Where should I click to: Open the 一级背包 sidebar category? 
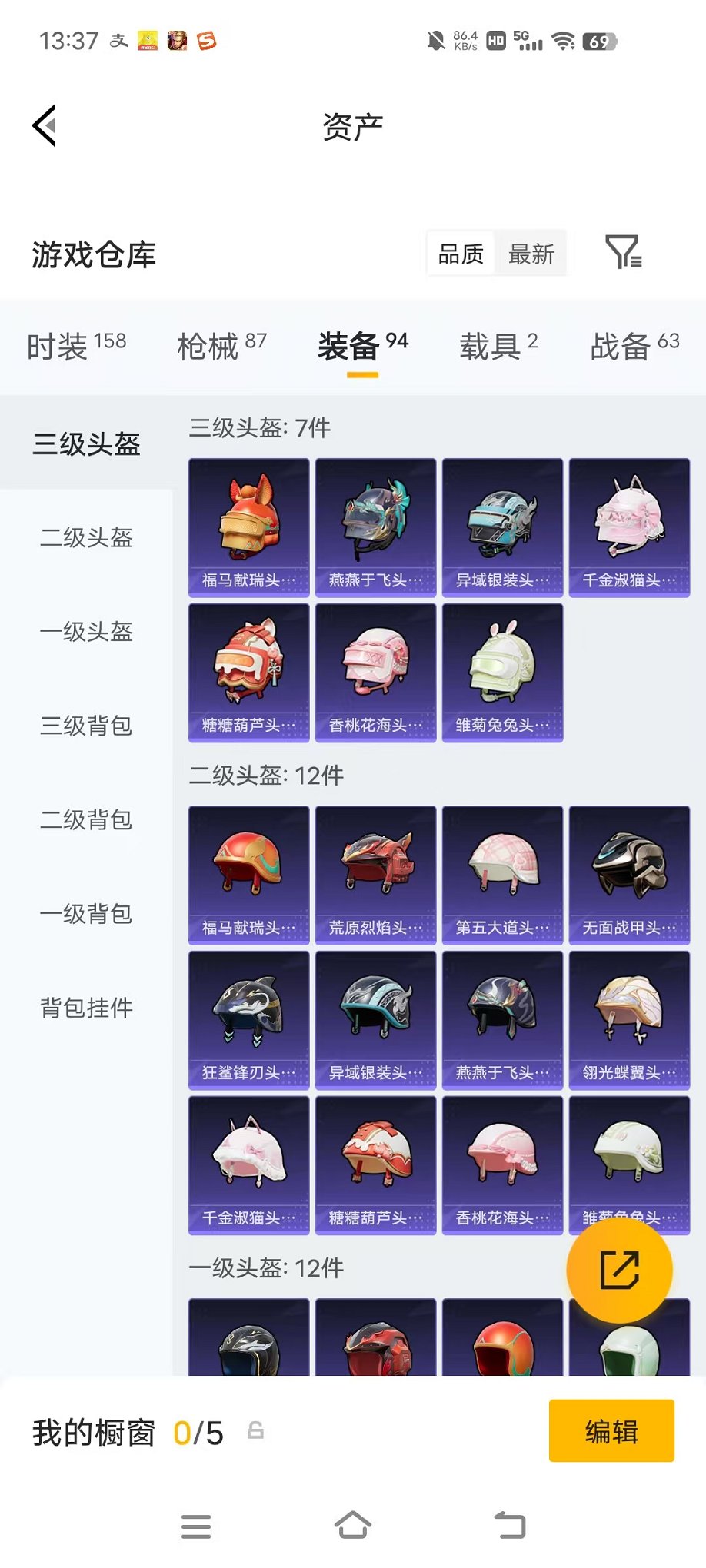(87, 914)
